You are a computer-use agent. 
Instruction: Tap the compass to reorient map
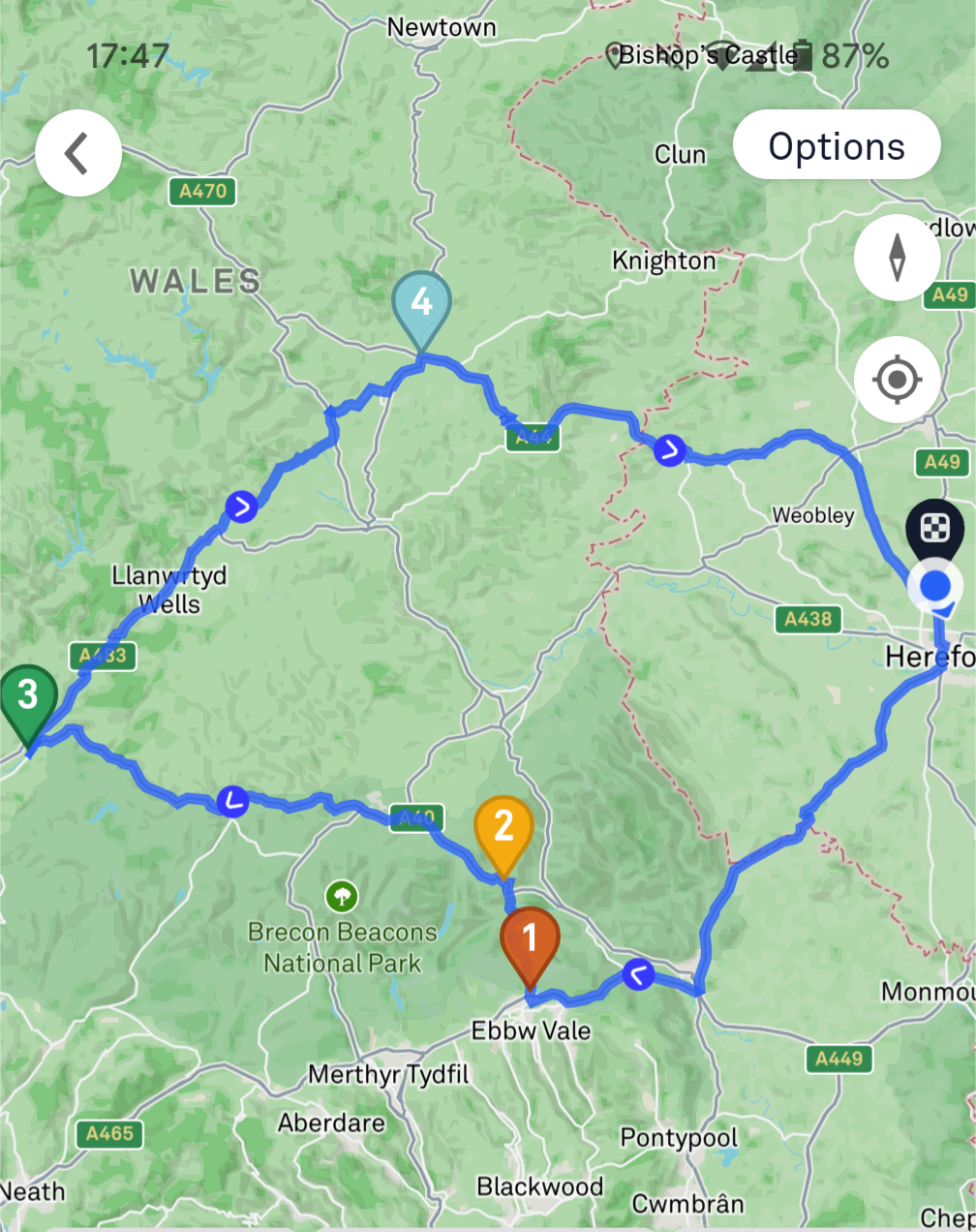coord(897,258)
